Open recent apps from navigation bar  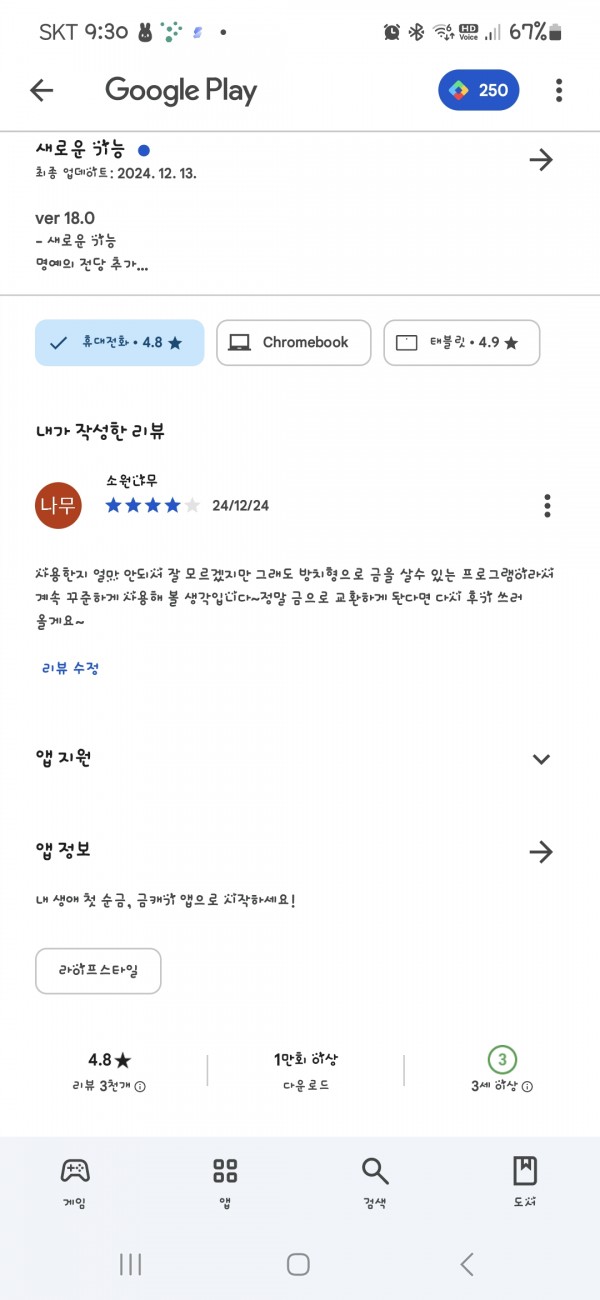point(130,1264)
